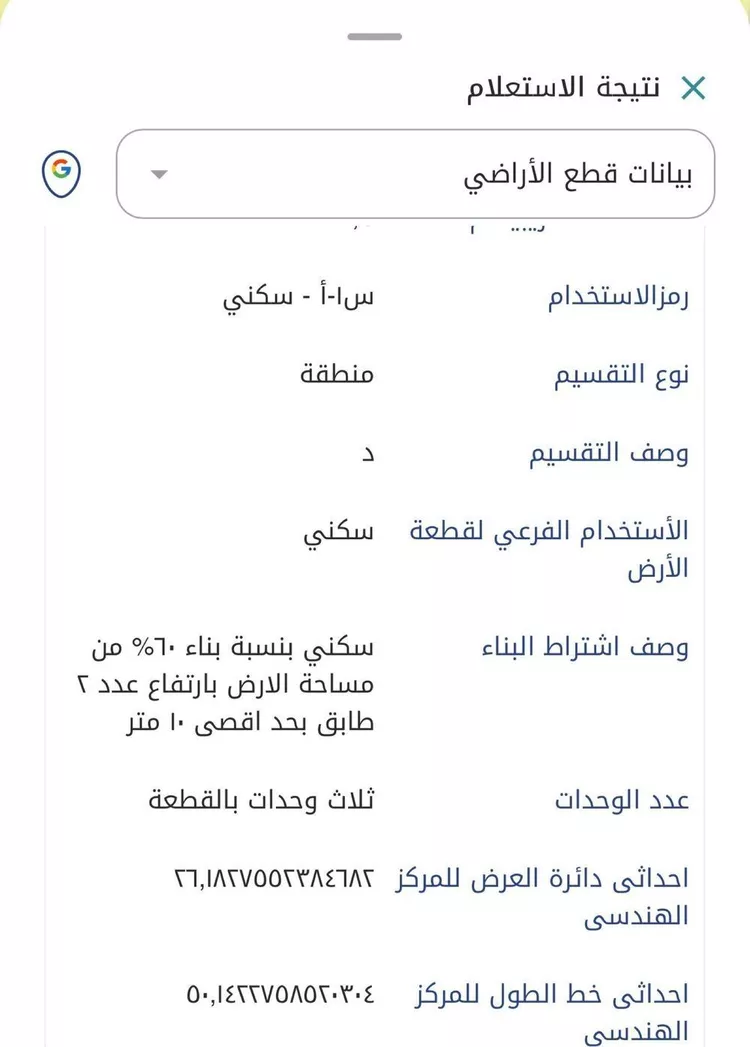Click the Google pin icon on the left

[x=61, y=172]
